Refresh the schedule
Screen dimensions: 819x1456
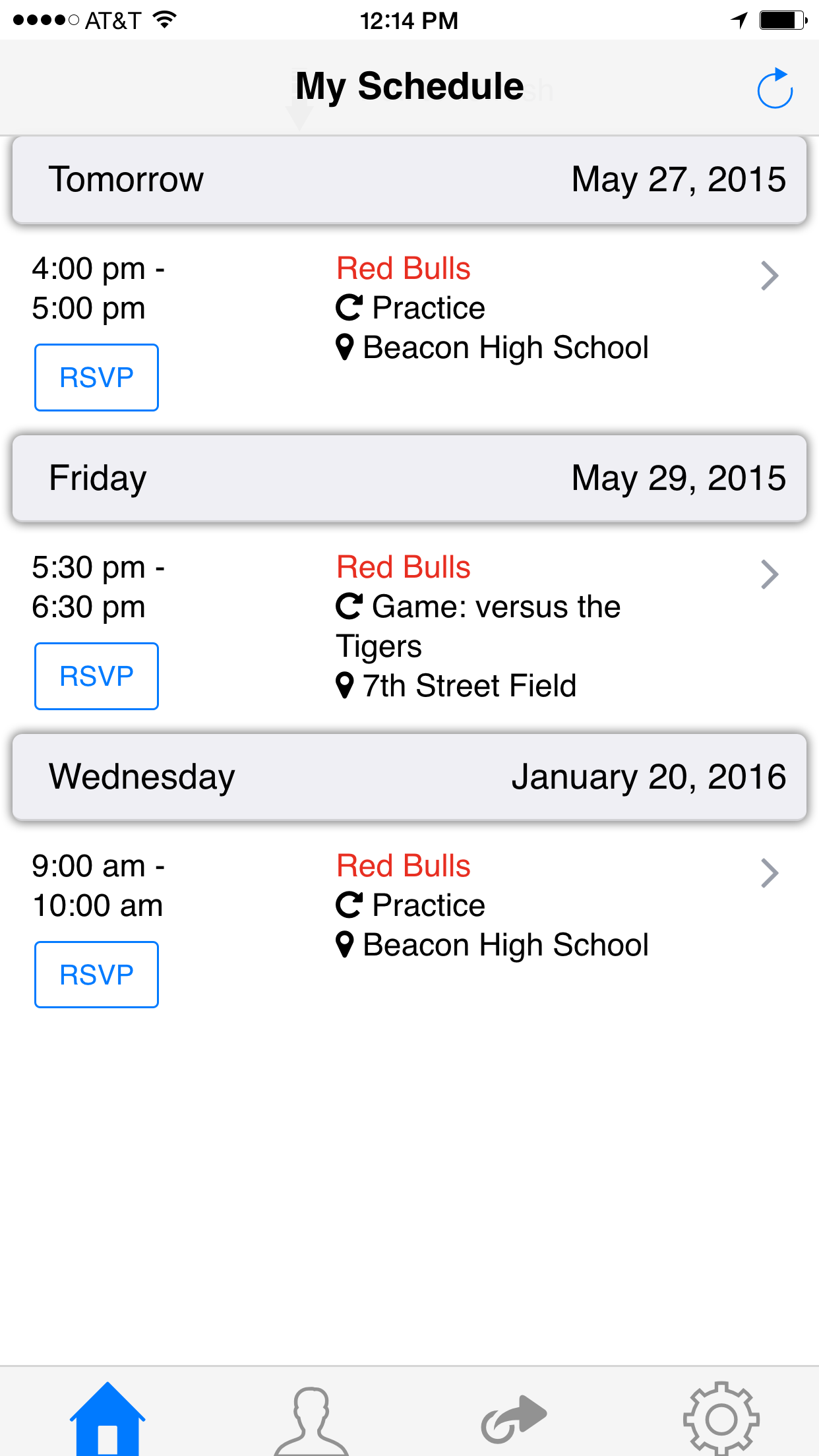774,88
